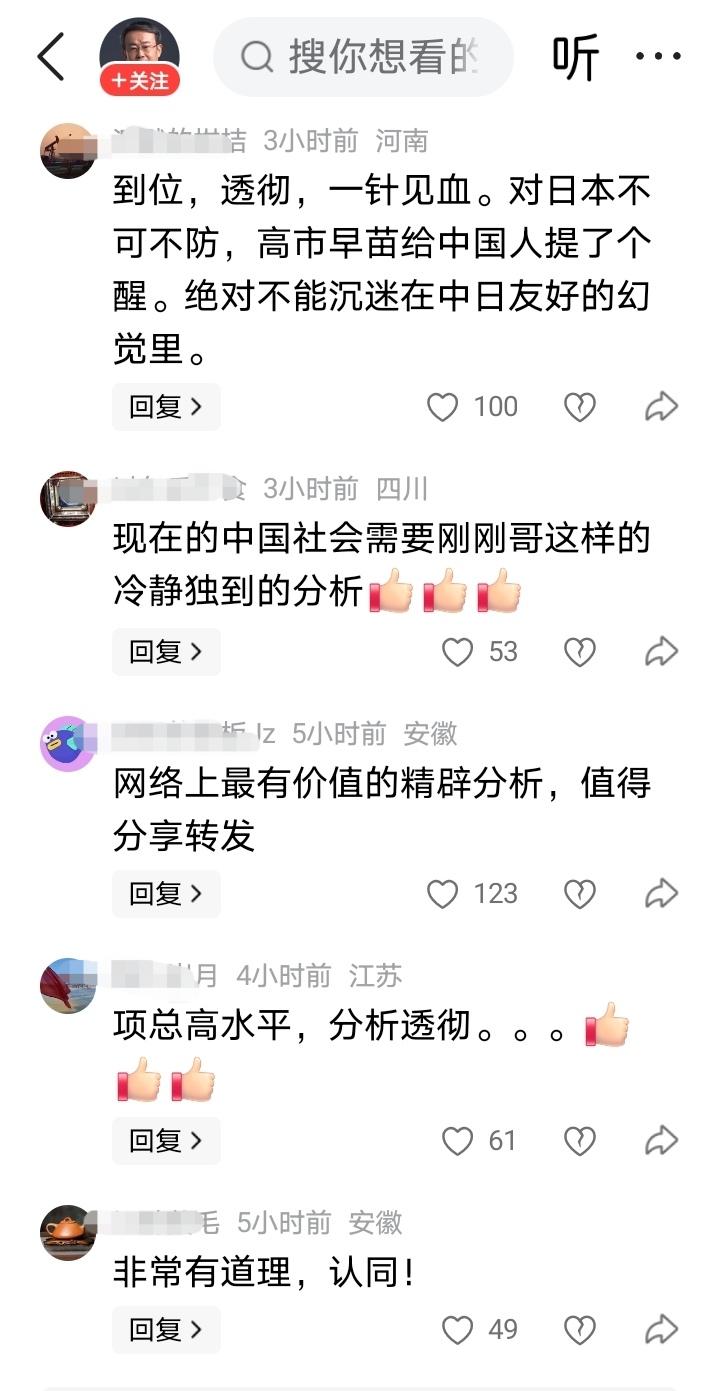This screenshot has width=720, height=1391.
Task: Expand replies under the 项总高水平 comment
Action: 166,1140
